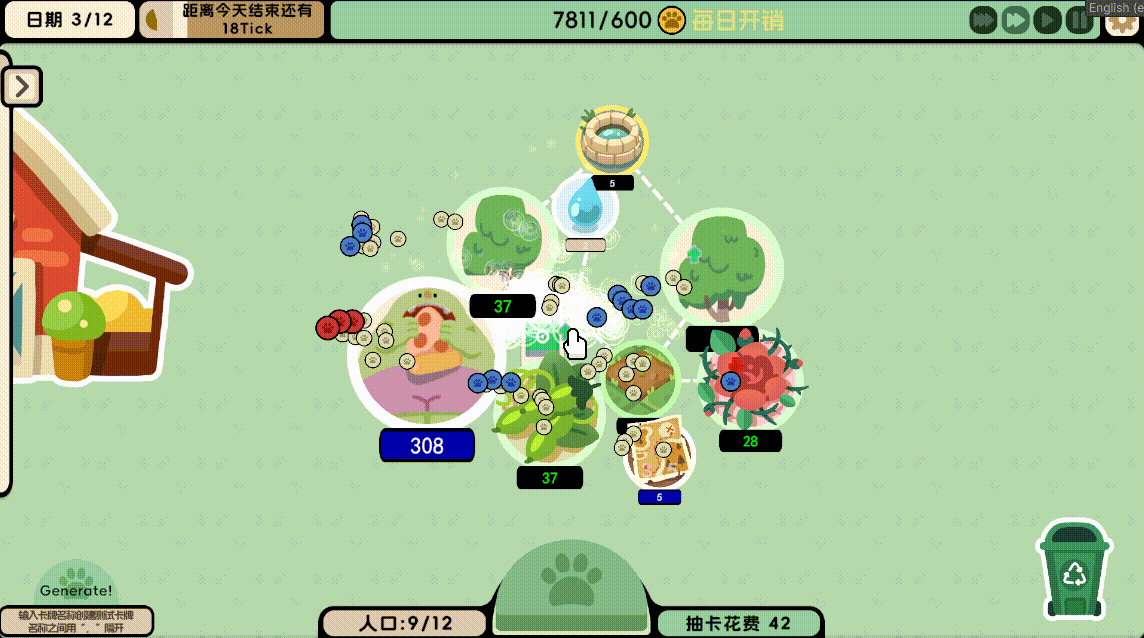1144x638 pixels.
Task: Select the rose card showing 28
Action: point(753,380)
